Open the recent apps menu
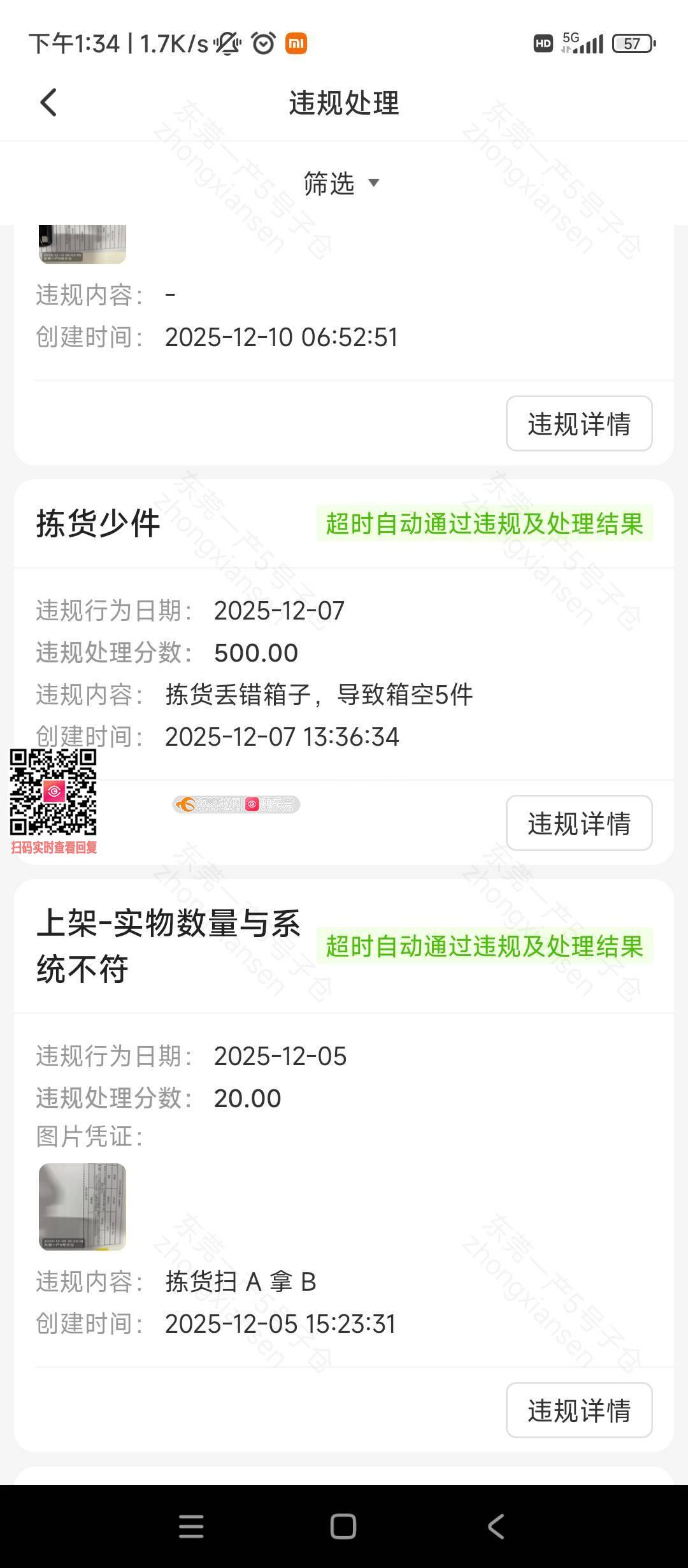The width and height of the screenshot is (688, 1568). [x=191, y=1526]
